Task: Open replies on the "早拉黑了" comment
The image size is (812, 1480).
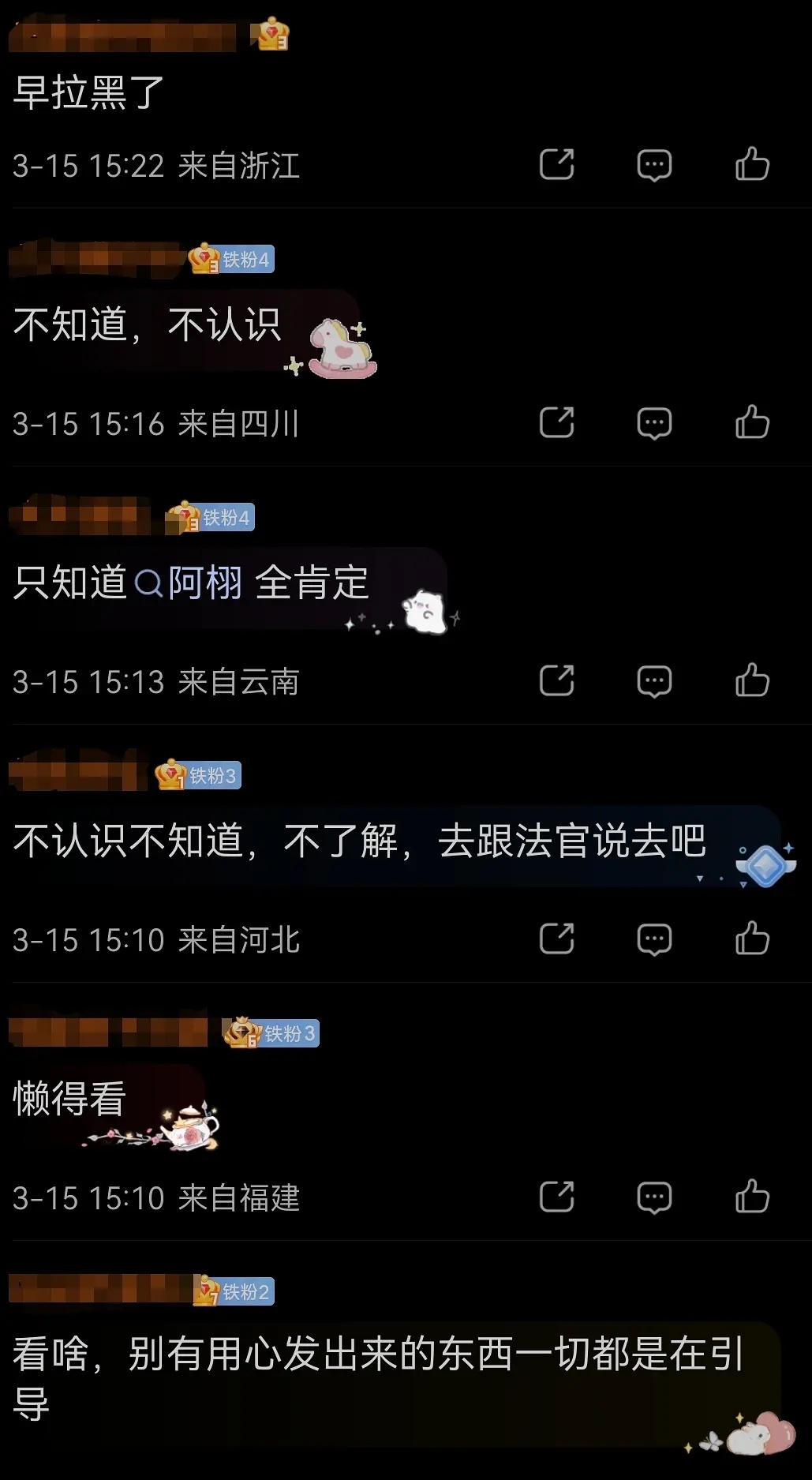Action: 654,163
